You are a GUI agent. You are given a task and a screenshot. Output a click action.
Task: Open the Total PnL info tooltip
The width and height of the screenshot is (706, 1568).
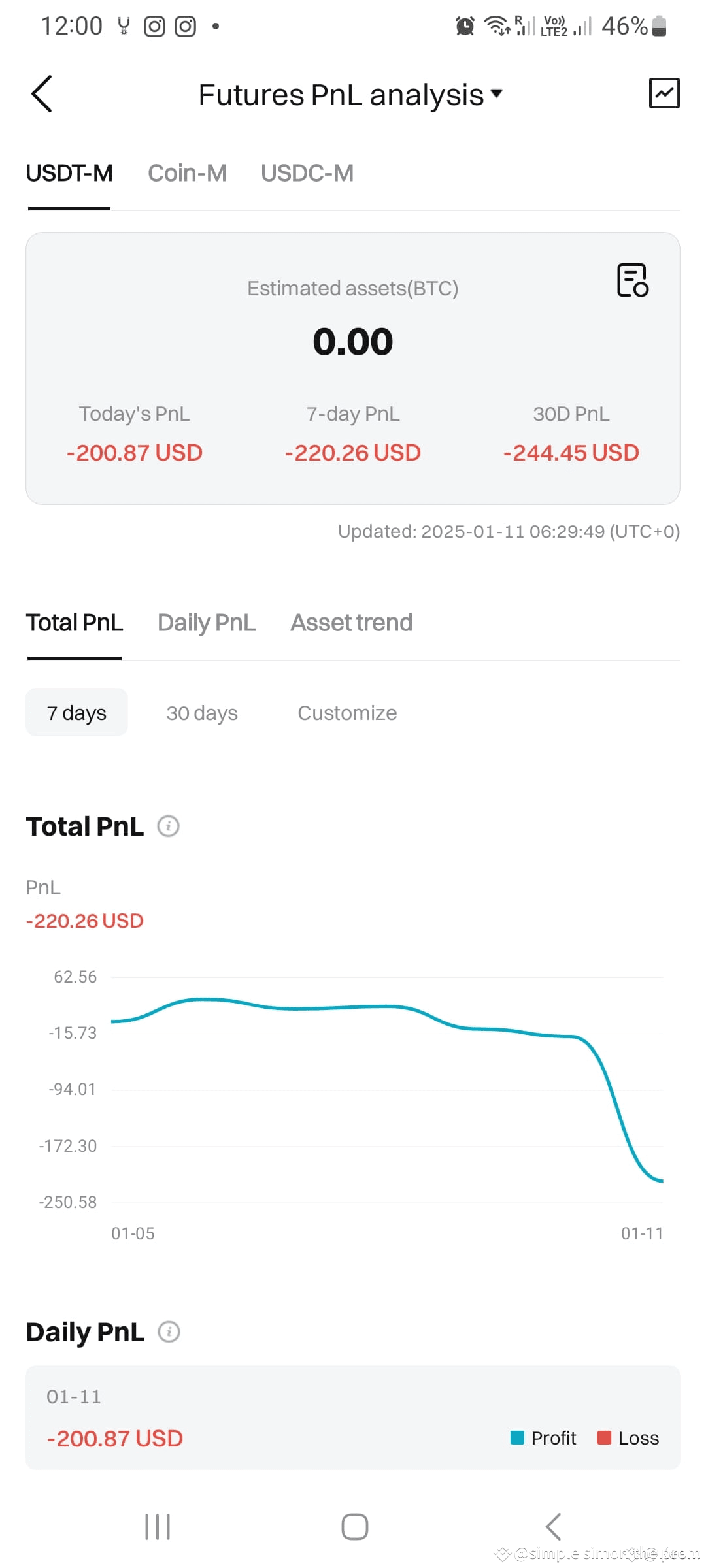point(169,826)
